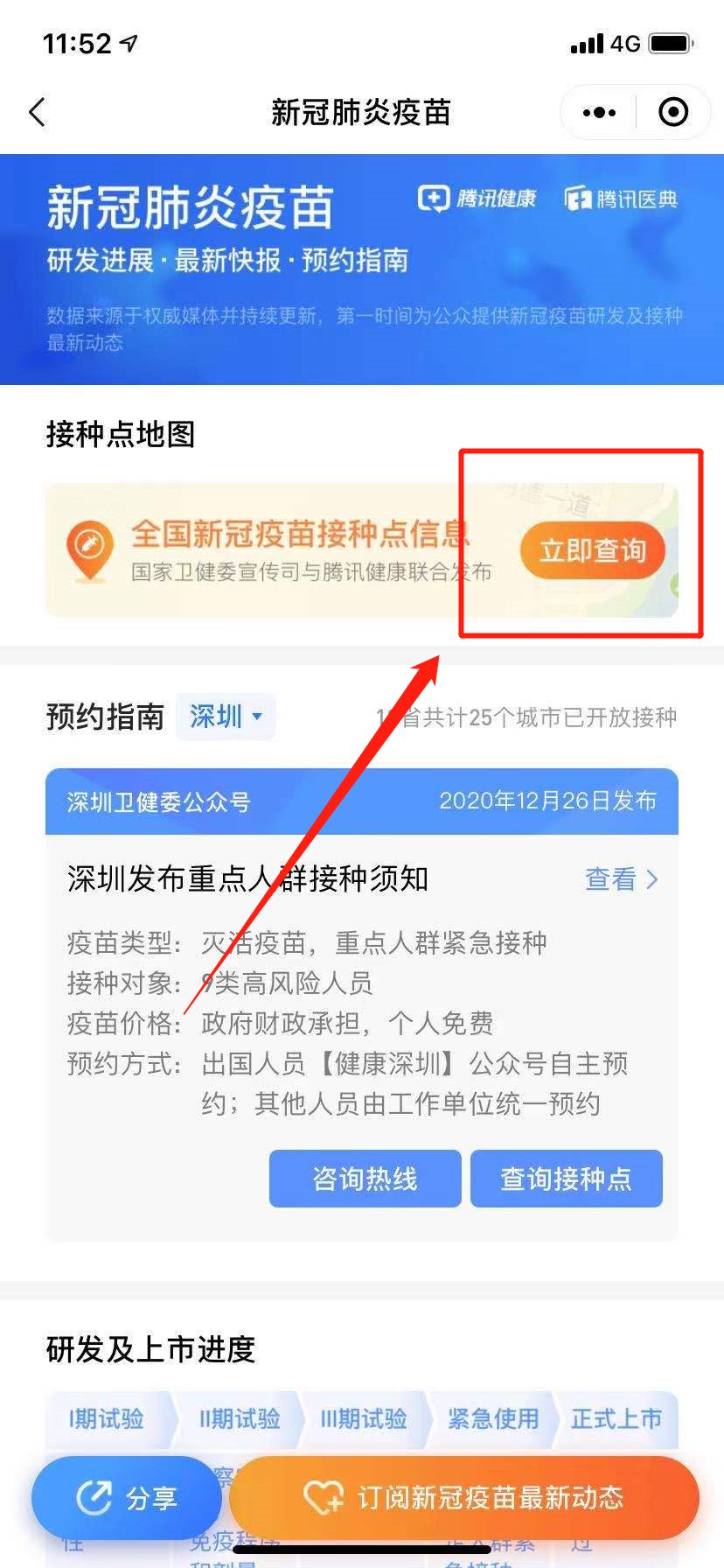Screen dimensions: 724x1568
Task: Open 腾讯医典 from the banner
Action: [621, 199]
